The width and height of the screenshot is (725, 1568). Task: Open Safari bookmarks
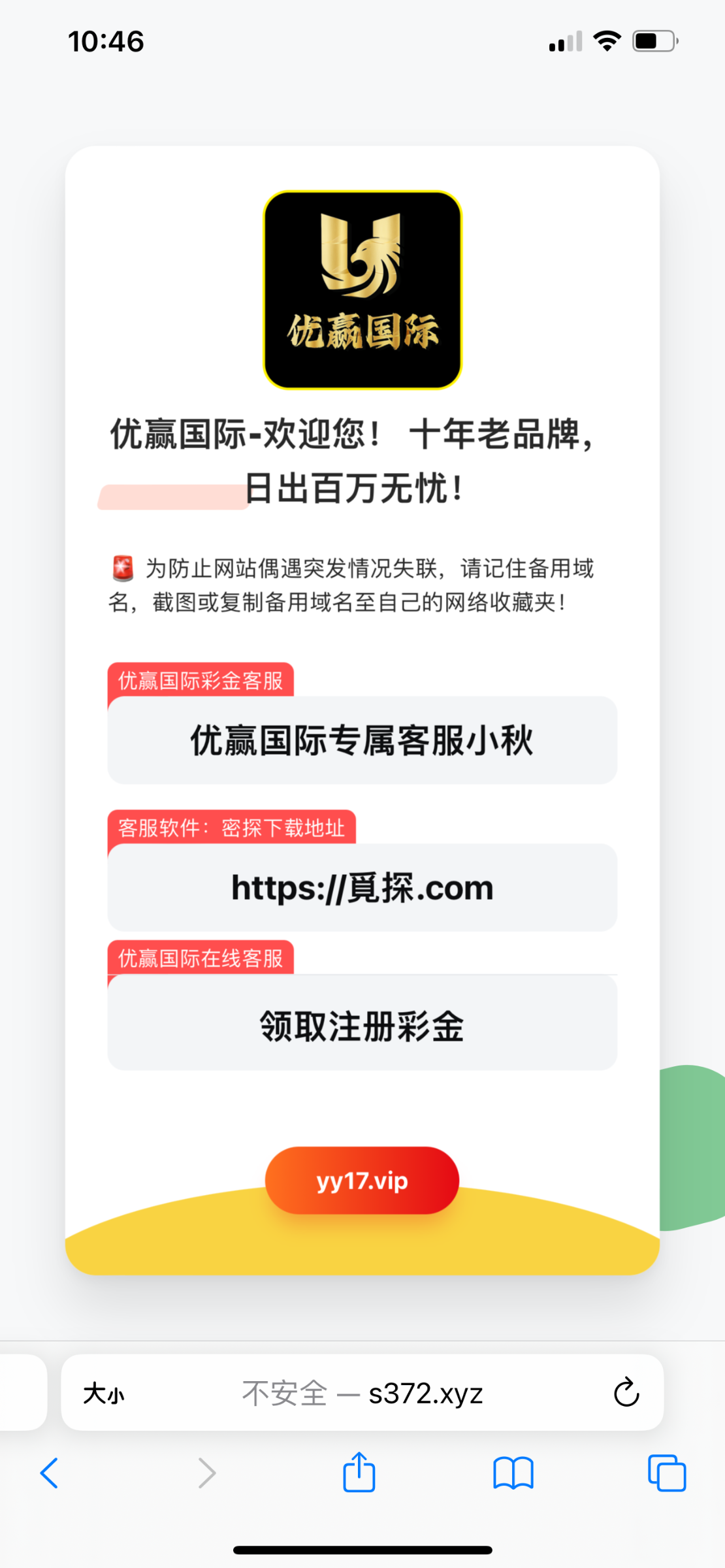pyautogui.click(x=513, y=1473)
